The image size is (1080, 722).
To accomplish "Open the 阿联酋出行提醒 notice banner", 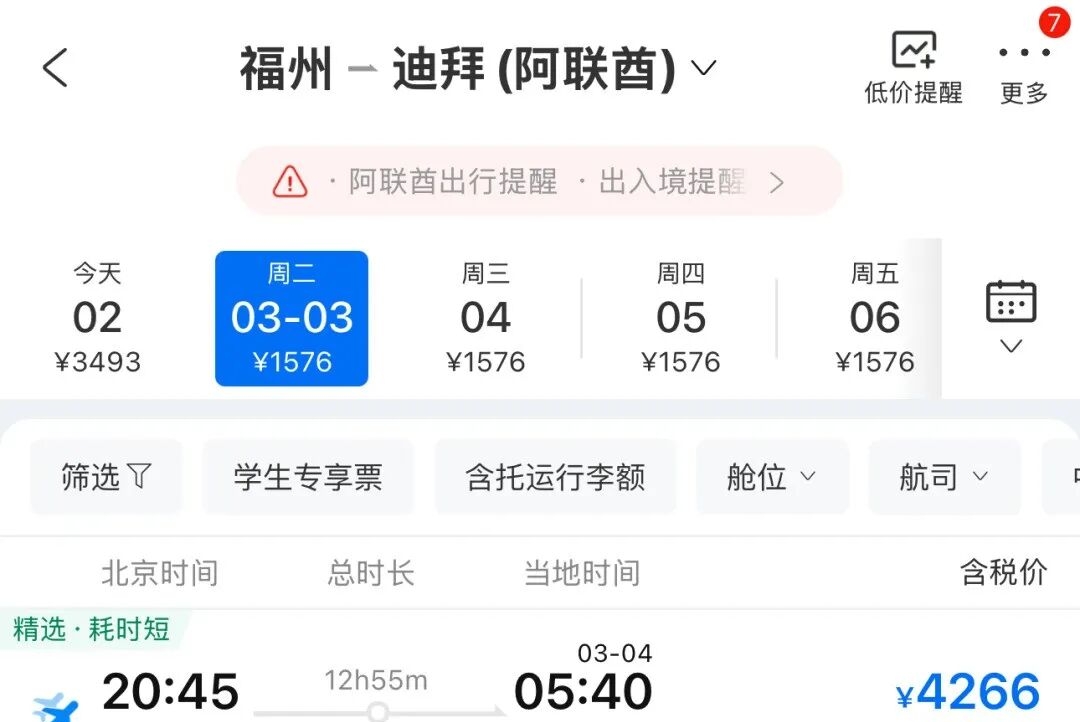I will pyautogui.click(x=539, y=181).
